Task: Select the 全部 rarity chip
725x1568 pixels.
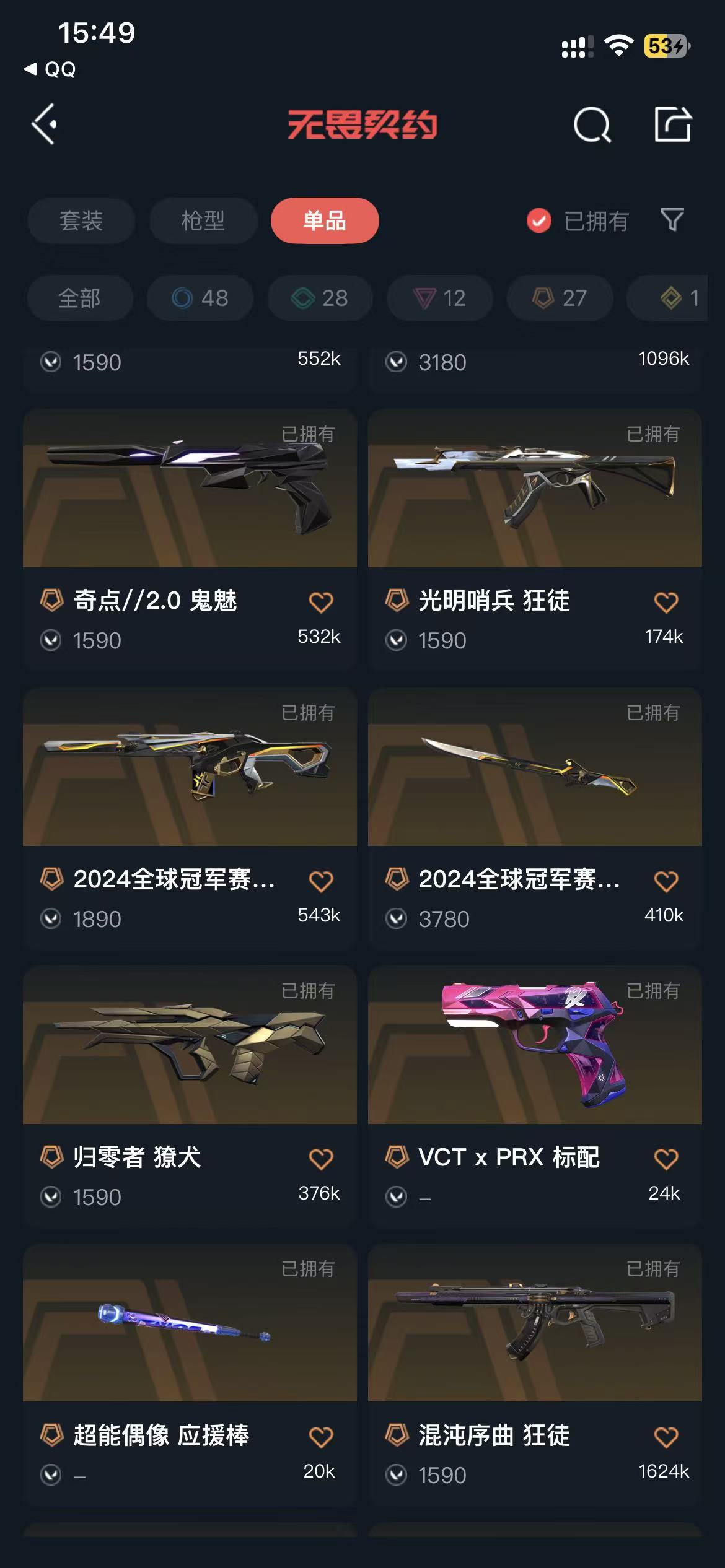Action: 79,298
